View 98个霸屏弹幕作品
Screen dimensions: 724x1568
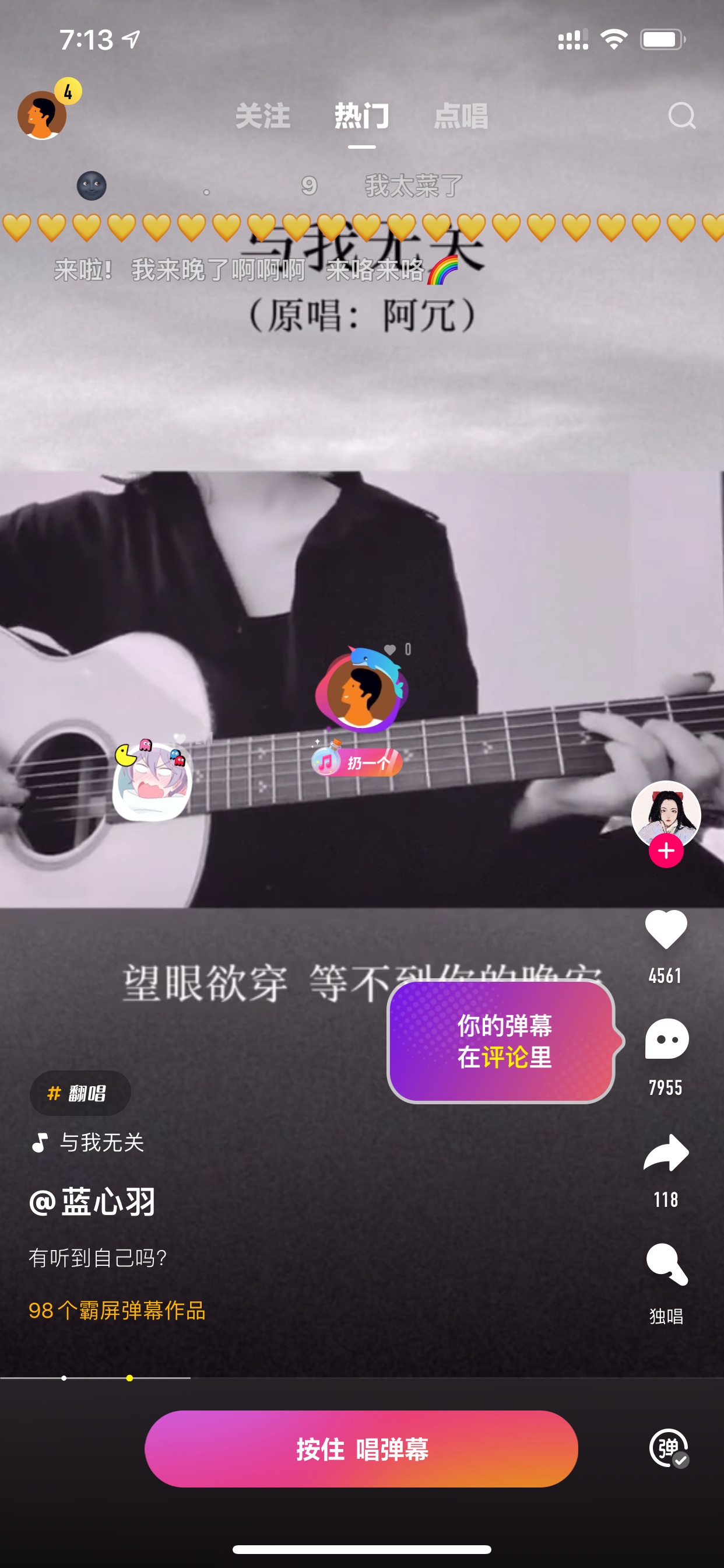(x=117, y=1311)
